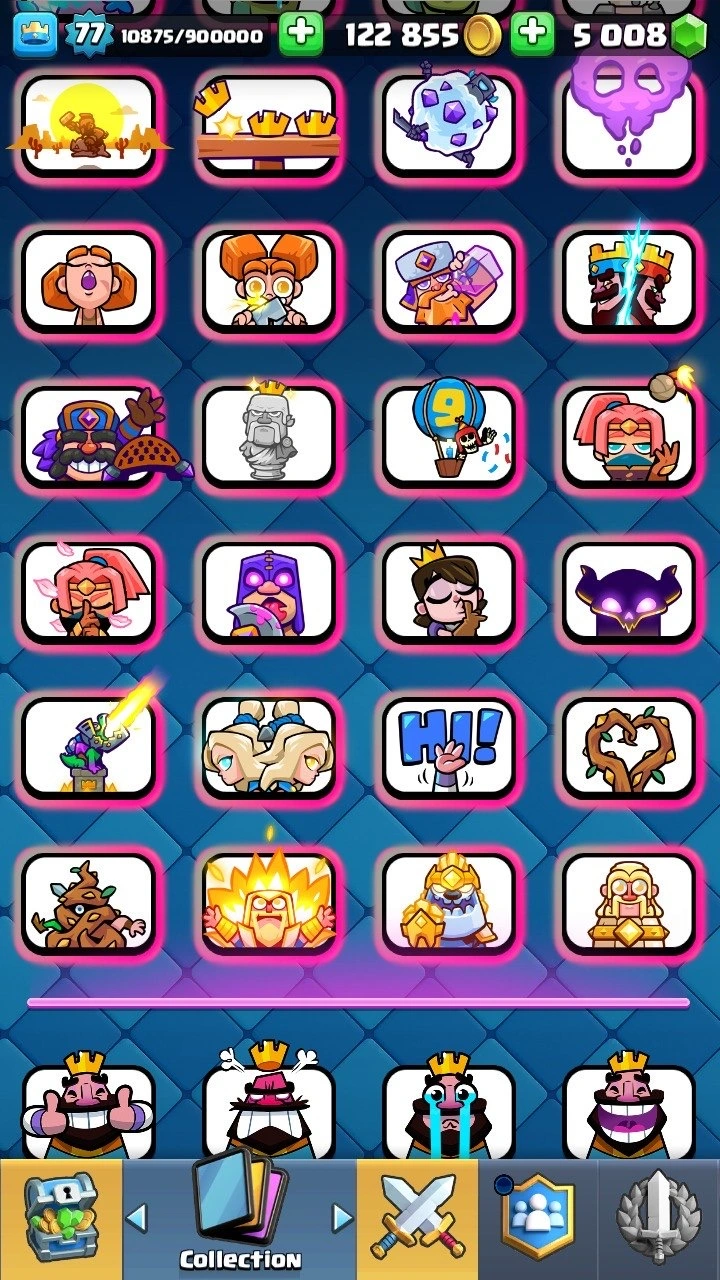Pick the stone King statue emote
720x1280 pixels.
coord(269,436)
